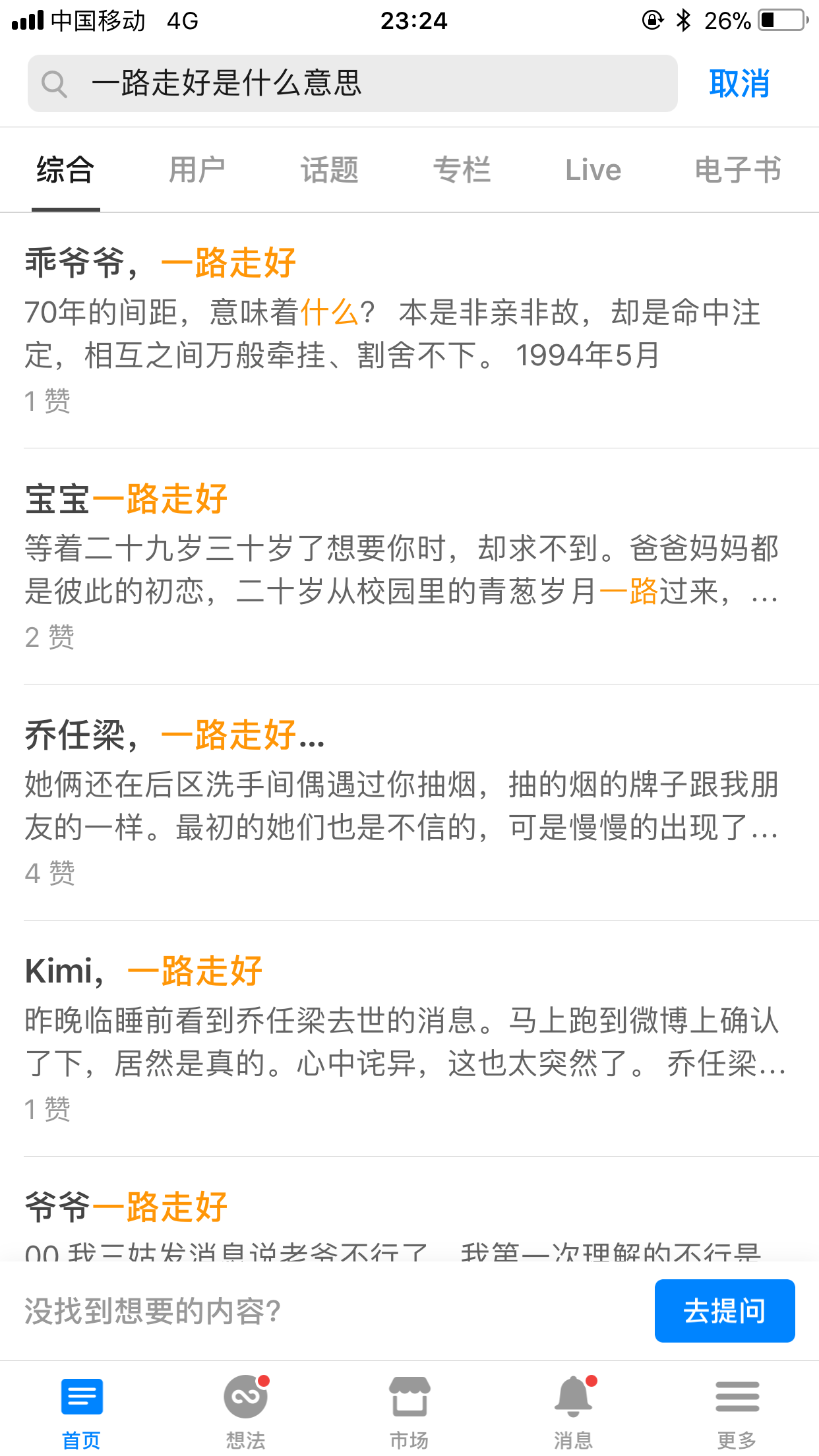Image resolution: width=819 pixels, height=1456 pixels.
Task: Open the 更多 more menu icon
Action: click(x=737, y=1395)
